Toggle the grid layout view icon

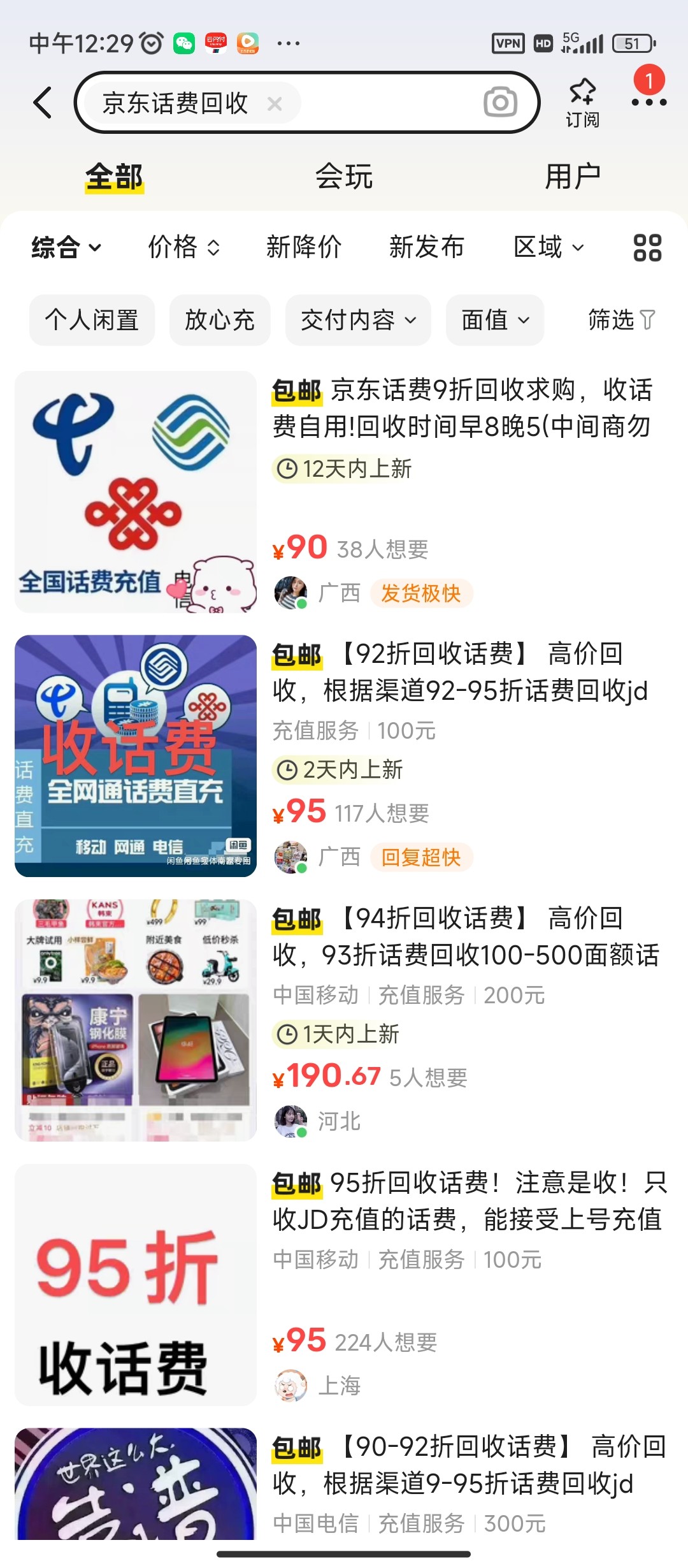(647, 247)
